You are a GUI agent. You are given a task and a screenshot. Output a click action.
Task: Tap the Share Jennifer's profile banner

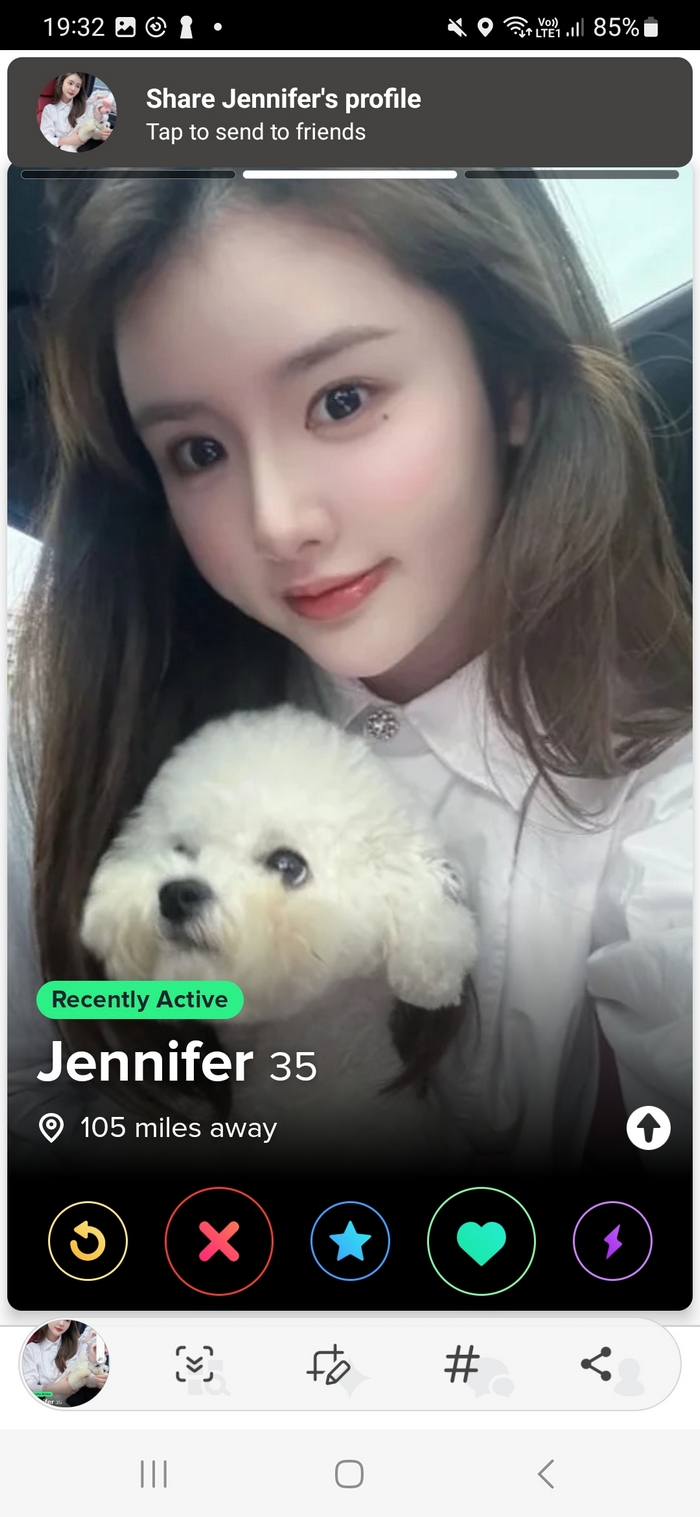coord(350,113)
